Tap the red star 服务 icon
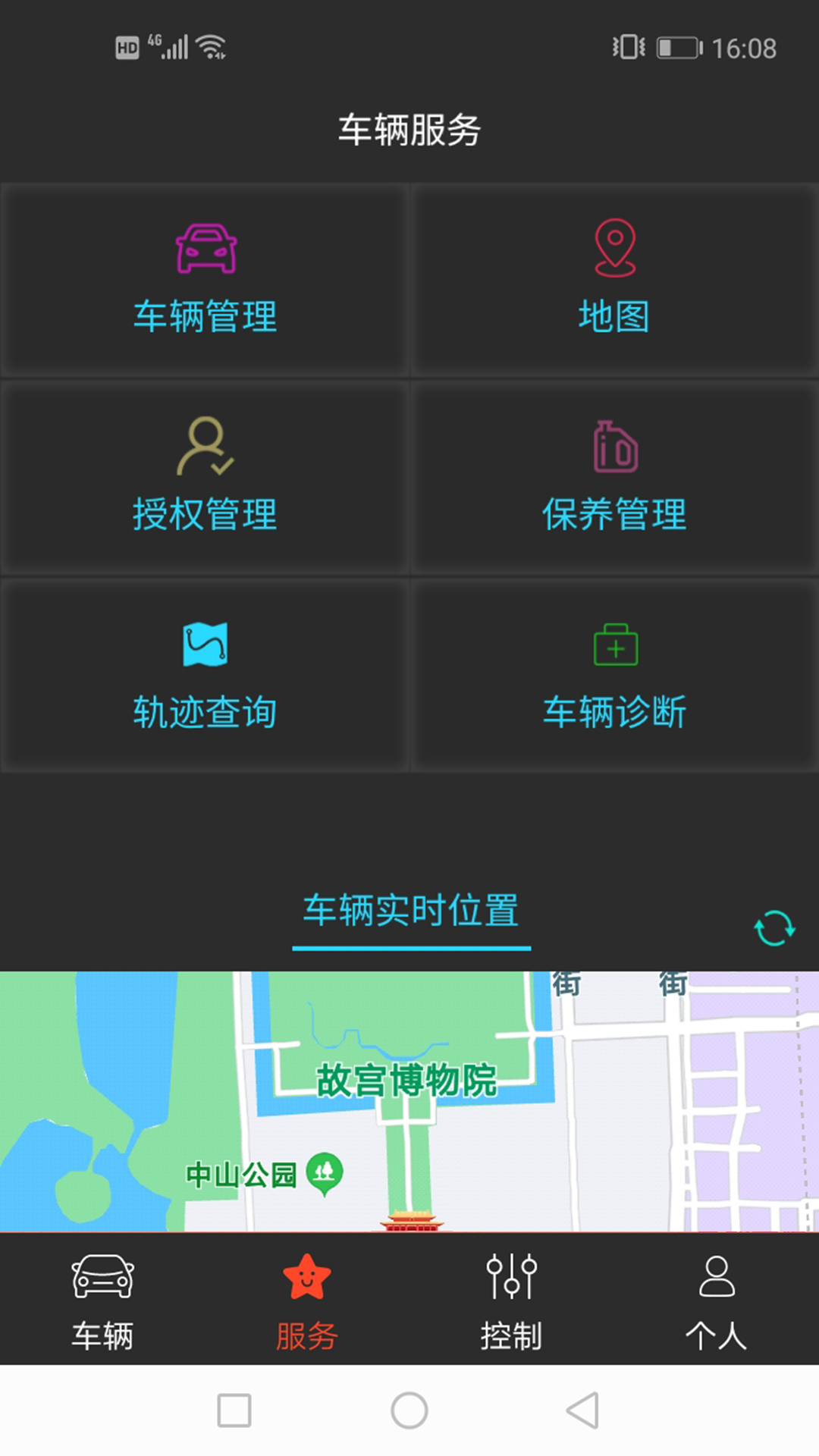The height and width of the screenshot is (1456, 819). [x=306, y=1278]
